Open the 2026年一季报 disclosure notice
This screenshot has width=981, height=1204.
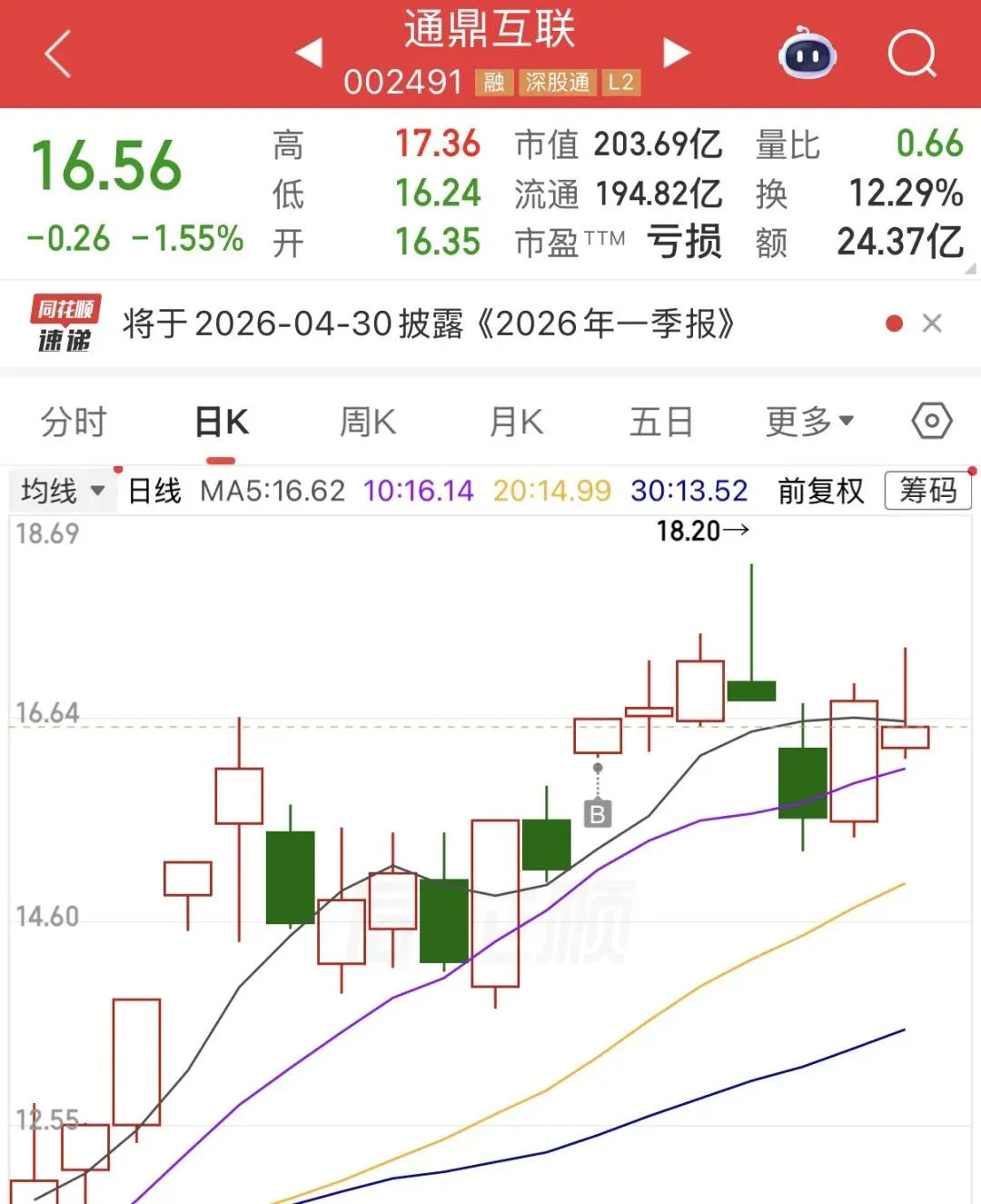coord(429,323)
